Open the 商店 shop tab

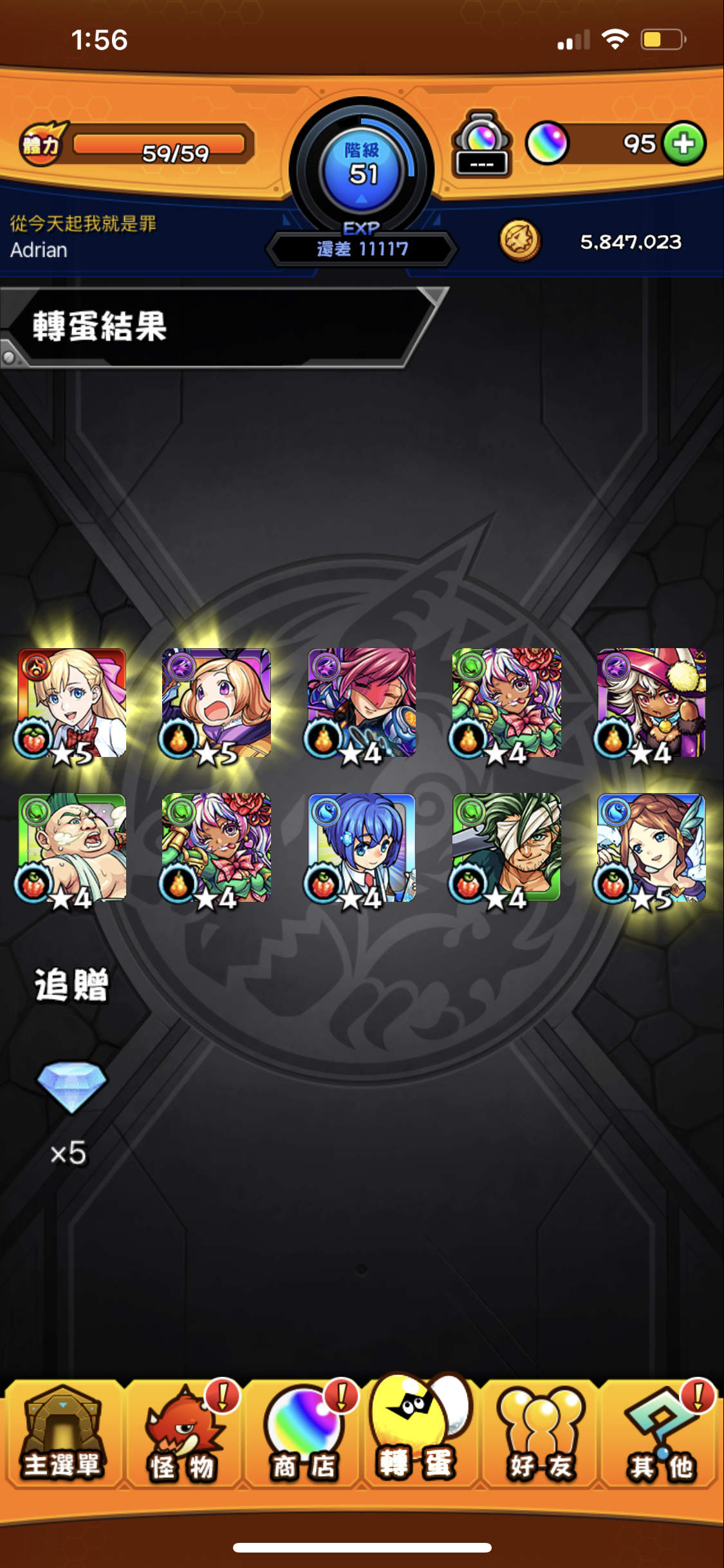[x=302, y=1434]
